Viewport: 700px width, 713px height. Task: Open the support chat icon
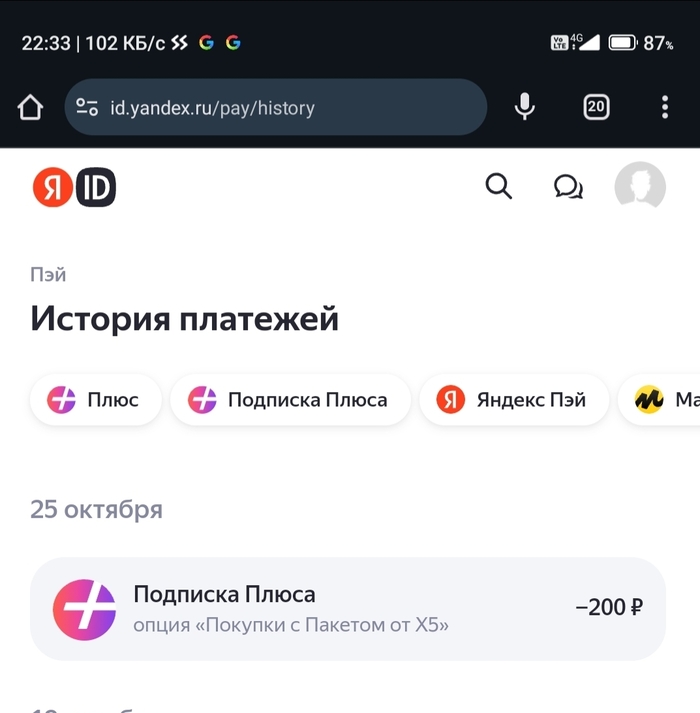[x=568, y=187]
